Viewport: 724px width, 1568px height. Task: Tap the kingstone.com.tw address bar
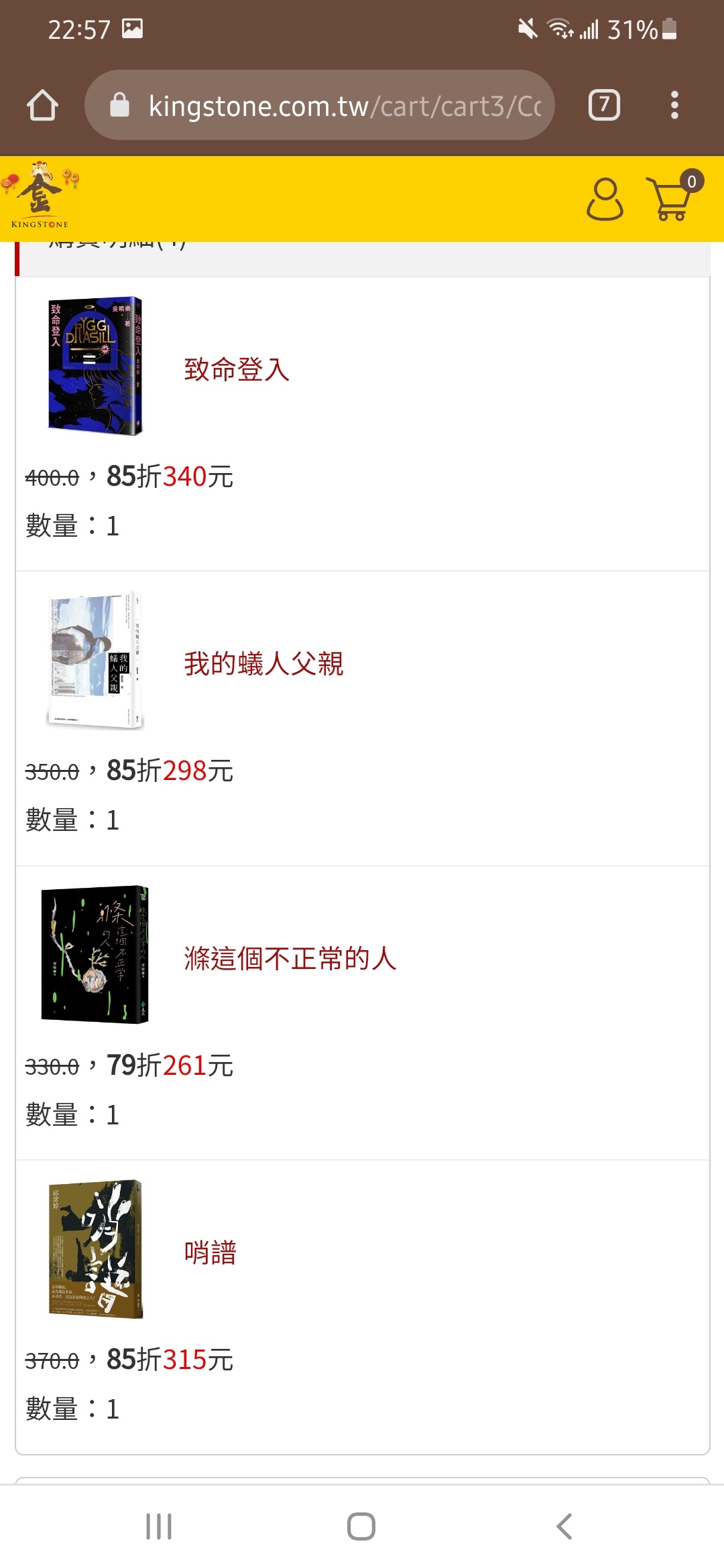click(320, 105)
